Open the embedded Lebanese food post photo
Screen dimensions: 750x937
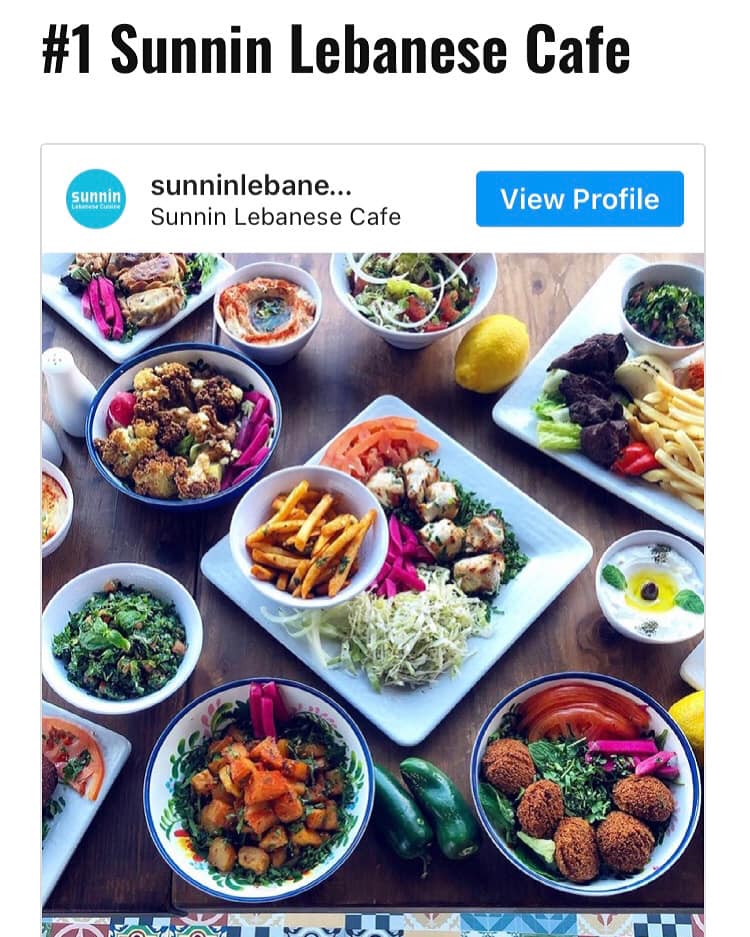372,580
